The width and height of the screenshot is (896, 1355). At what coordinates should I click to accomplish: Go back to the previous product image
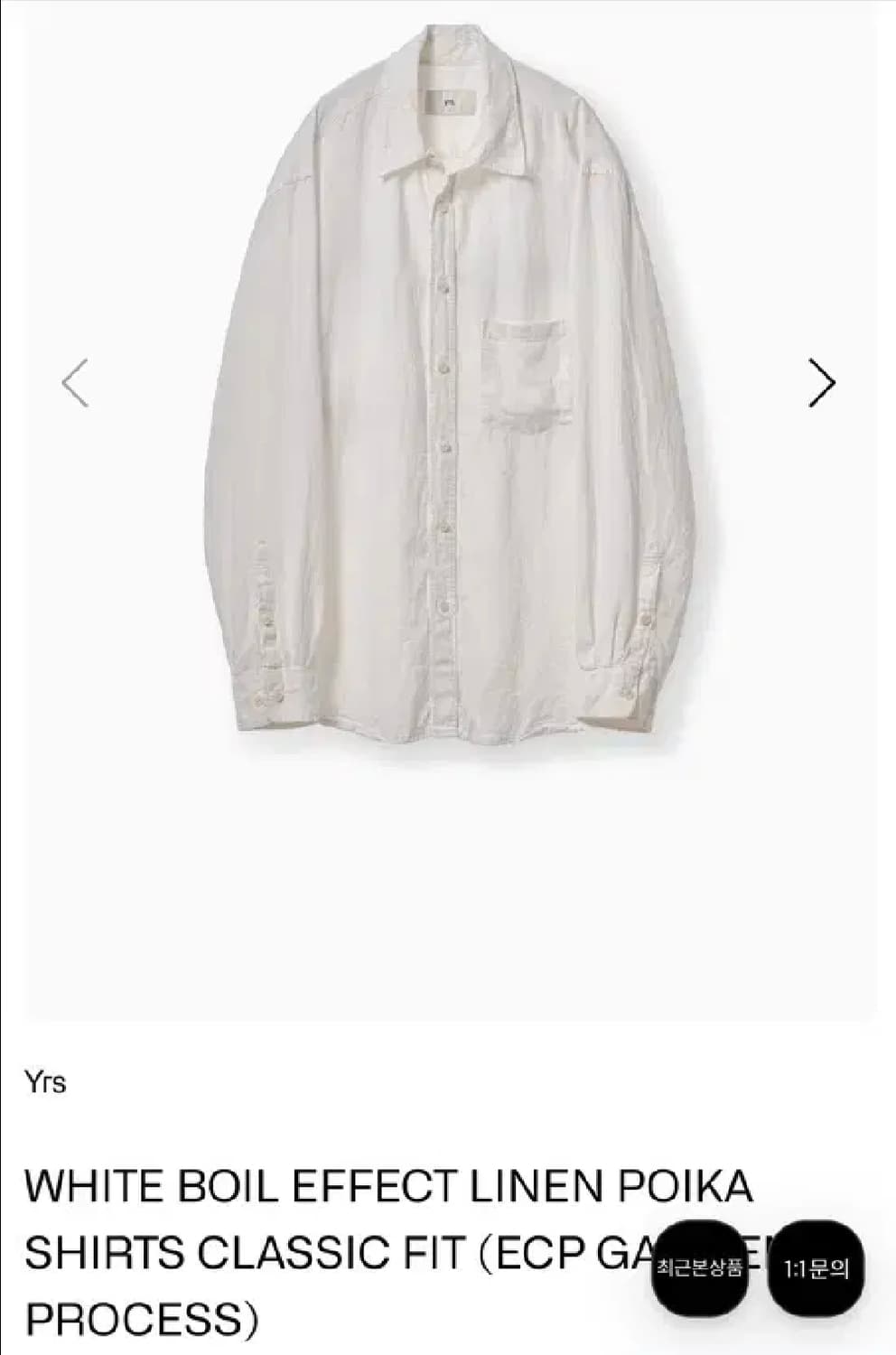[75, 384]
